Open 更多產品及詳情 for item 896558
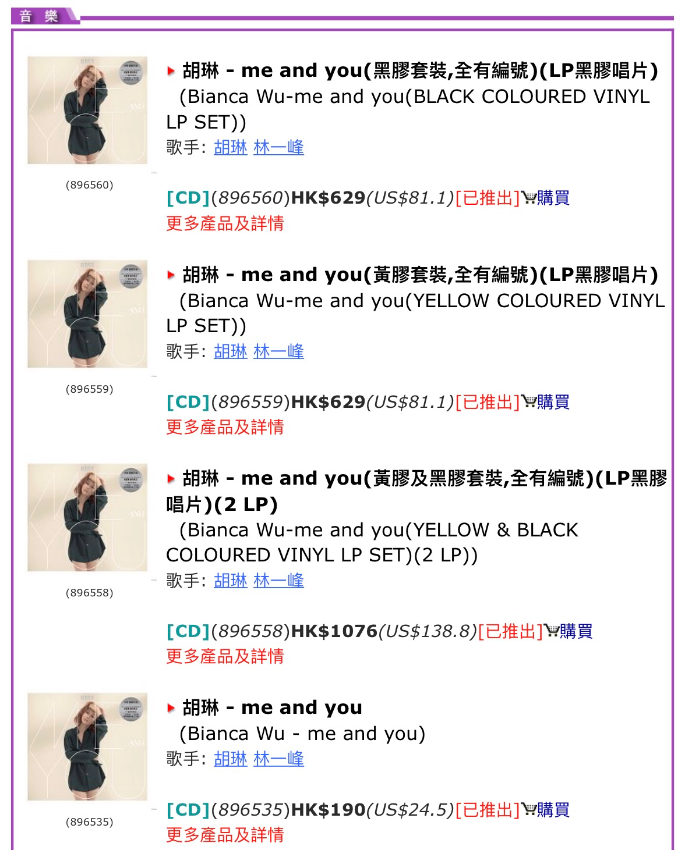 [x=225, y=656]
